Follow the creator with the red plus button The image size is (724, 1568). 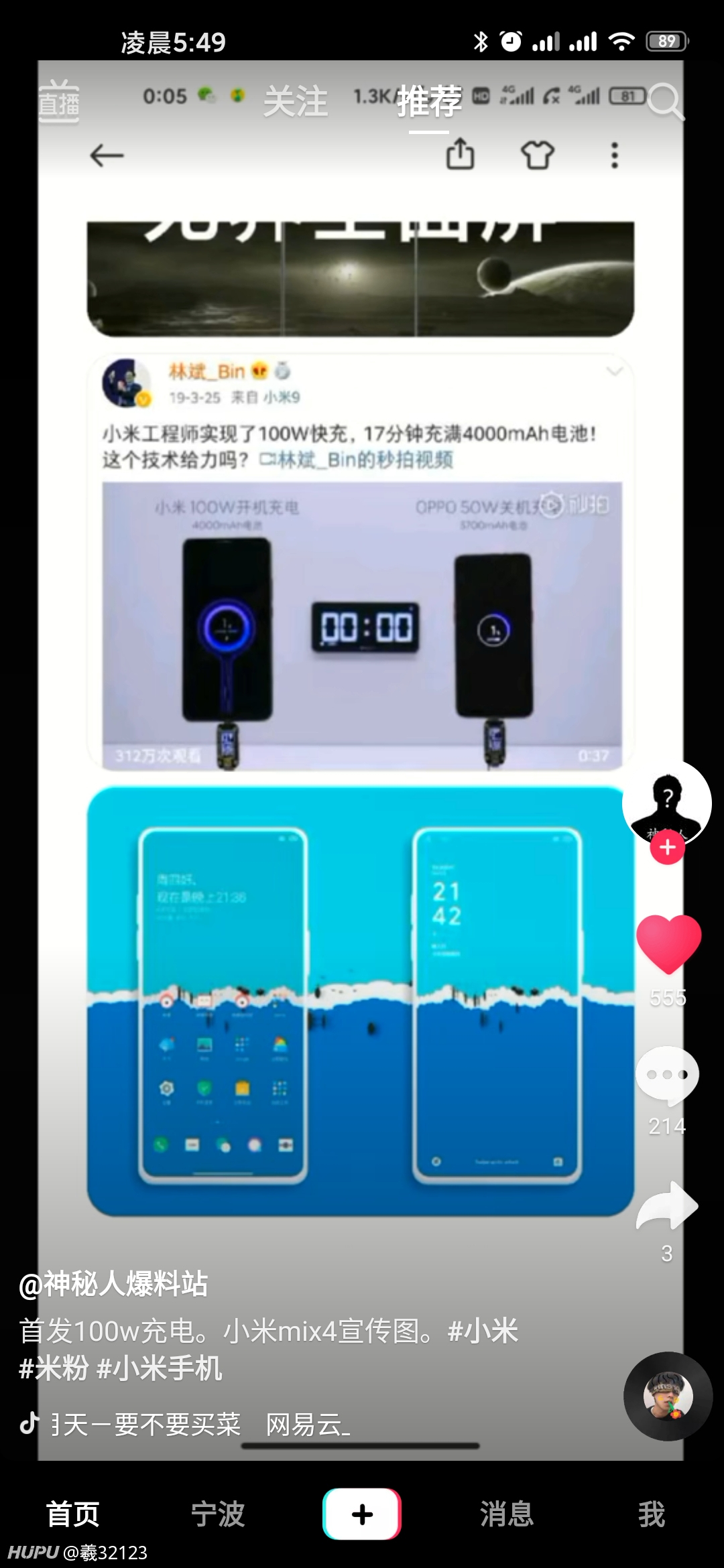click(667, 848)
